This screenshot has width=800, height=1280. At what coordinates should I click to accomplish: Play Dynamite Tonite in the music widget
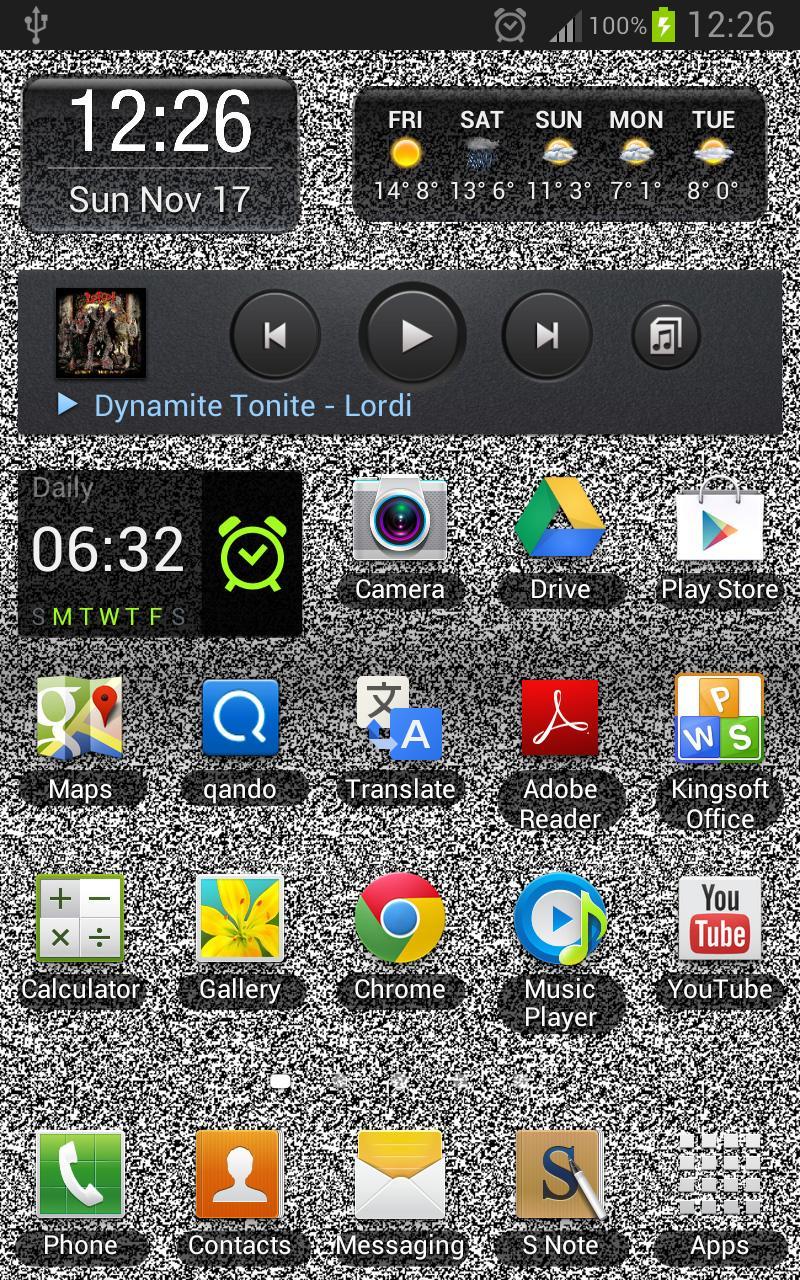coord(412,336)
